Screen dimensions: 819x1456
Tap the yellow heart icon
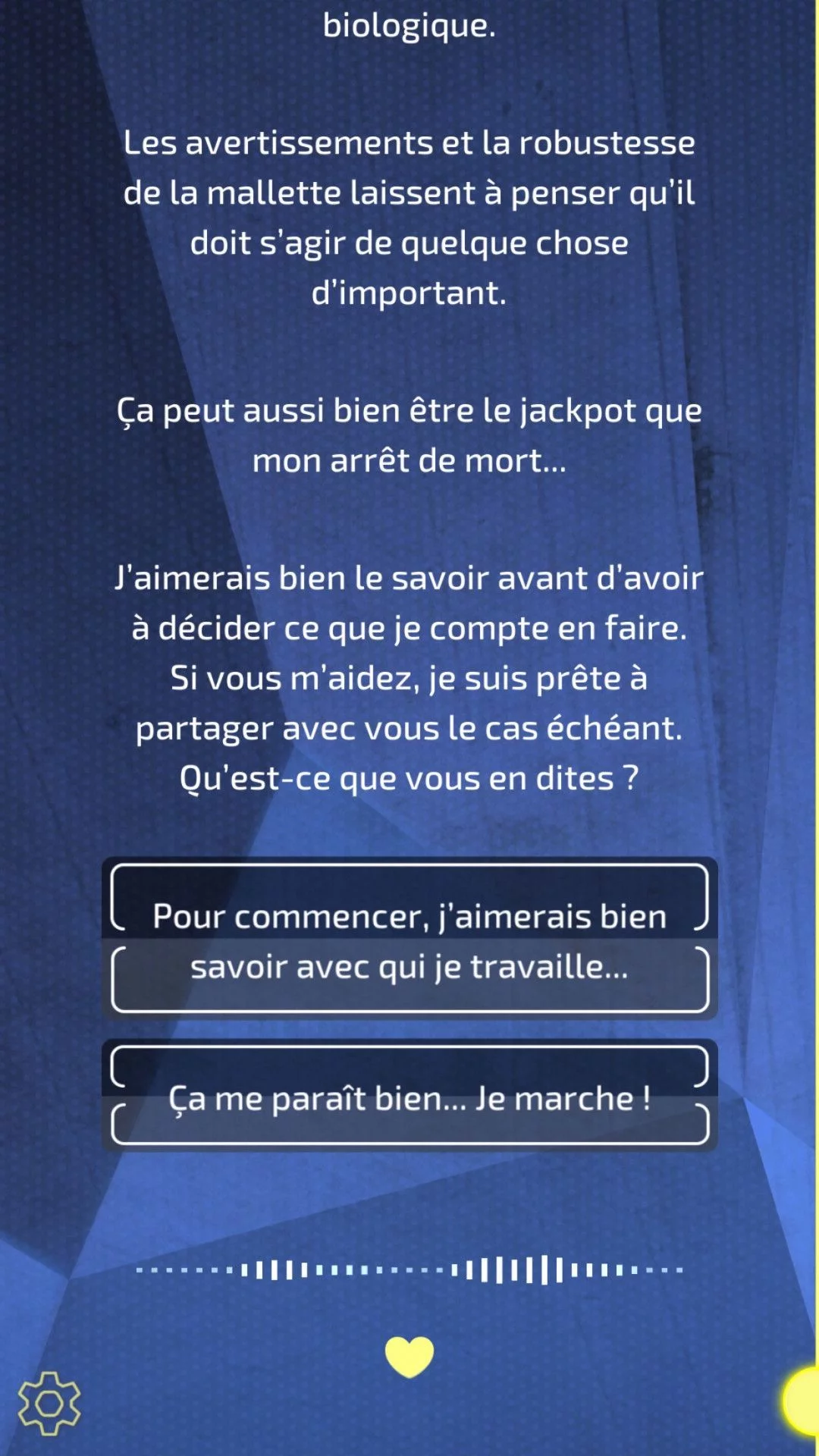(x=409, y=1356)
